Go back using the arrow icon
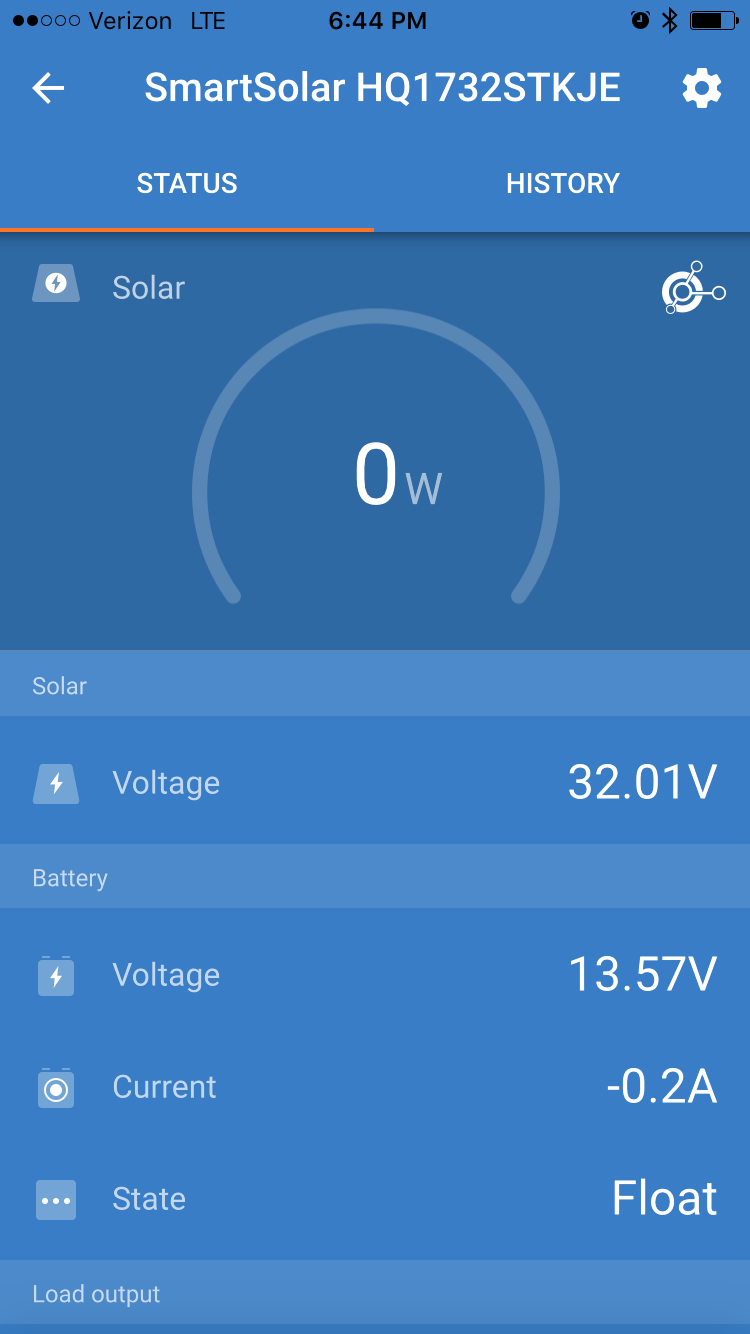This screenshot has width=750, height=1334. (48, 89)
